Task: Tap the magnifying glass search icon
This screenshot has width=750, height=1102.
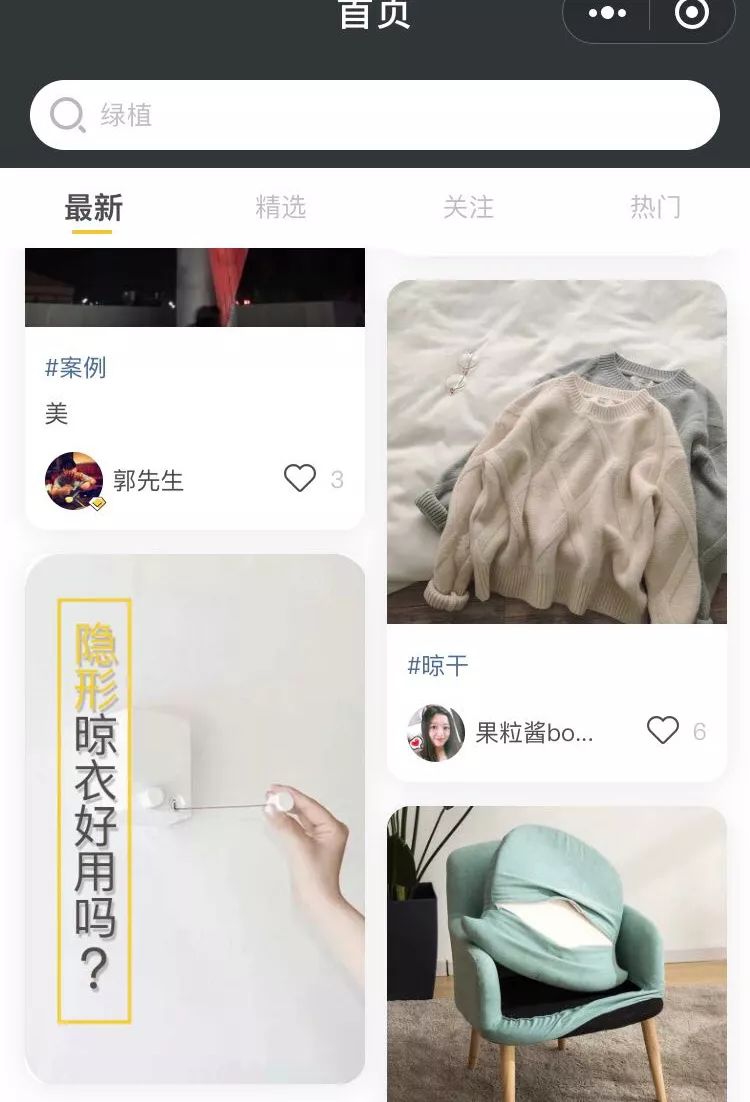Action: pyautogui.click(x=66, y=114)
